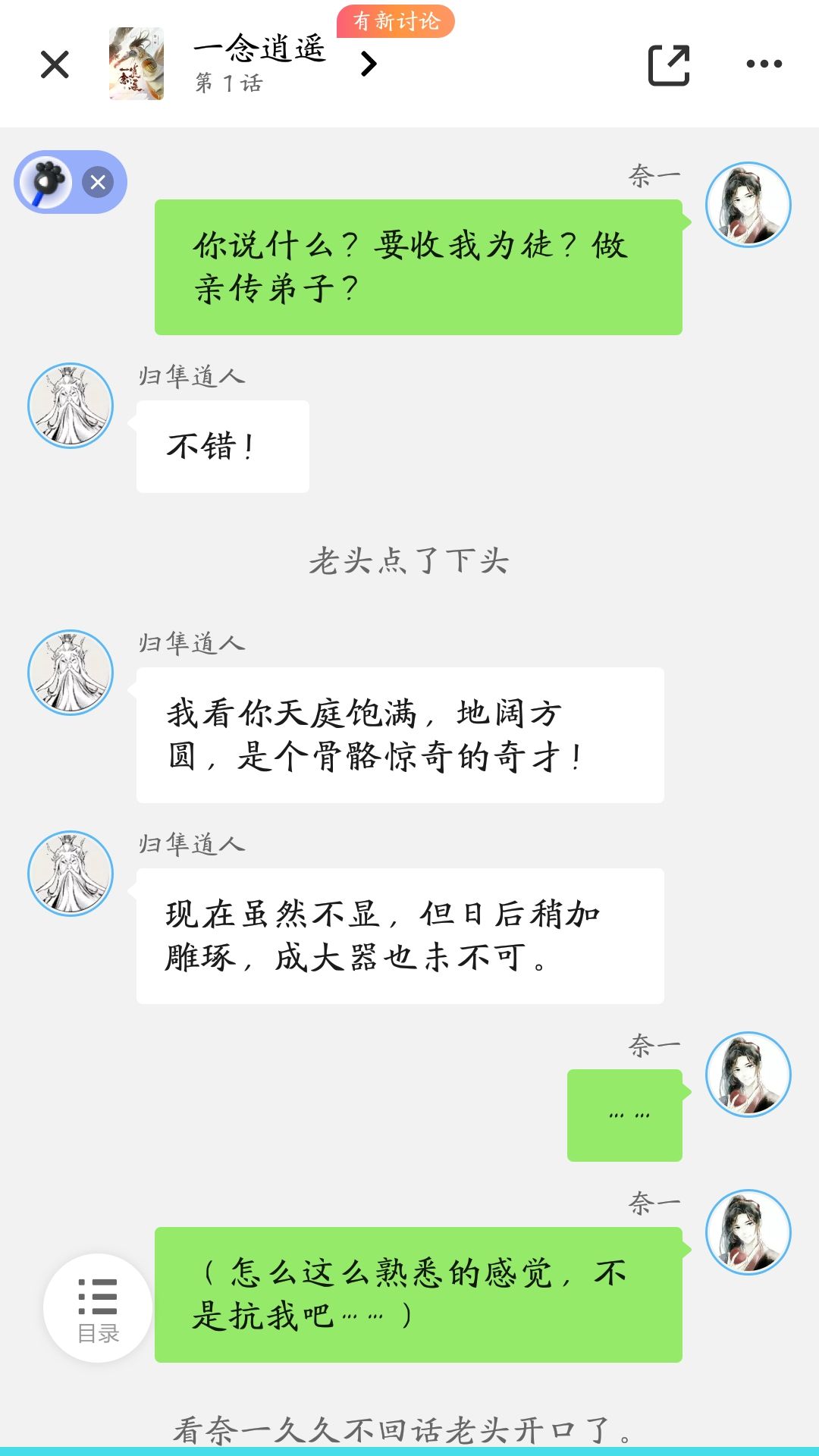Tap the narration line 老头点了下头
Screen dimensions: 819x1456
pyautogui.click(x=409, y=561)
